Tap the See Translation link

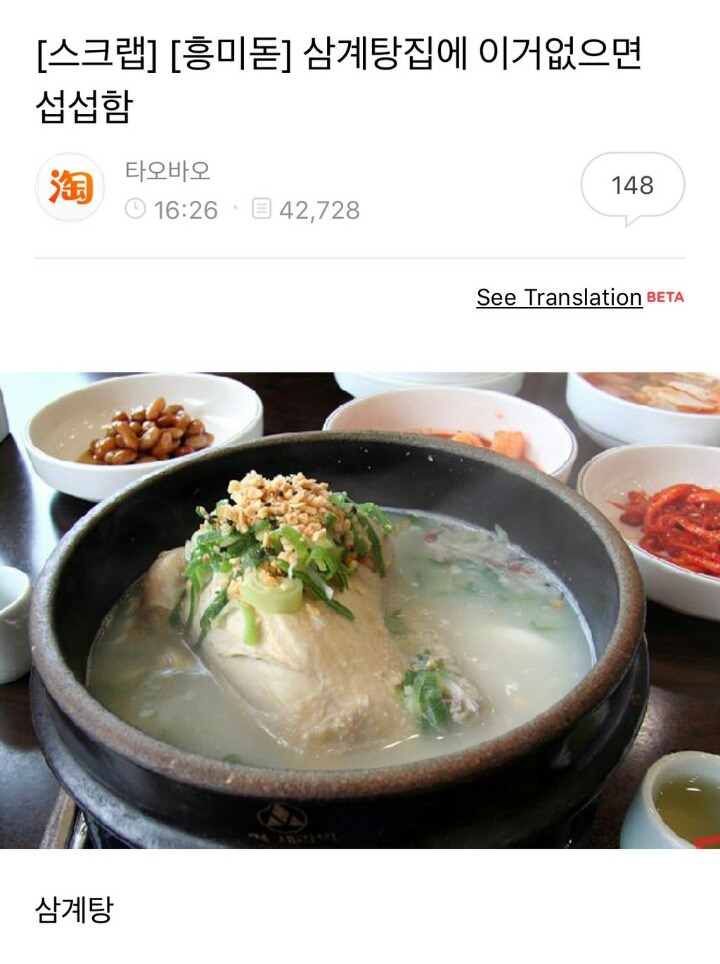[x=559, y=297]
